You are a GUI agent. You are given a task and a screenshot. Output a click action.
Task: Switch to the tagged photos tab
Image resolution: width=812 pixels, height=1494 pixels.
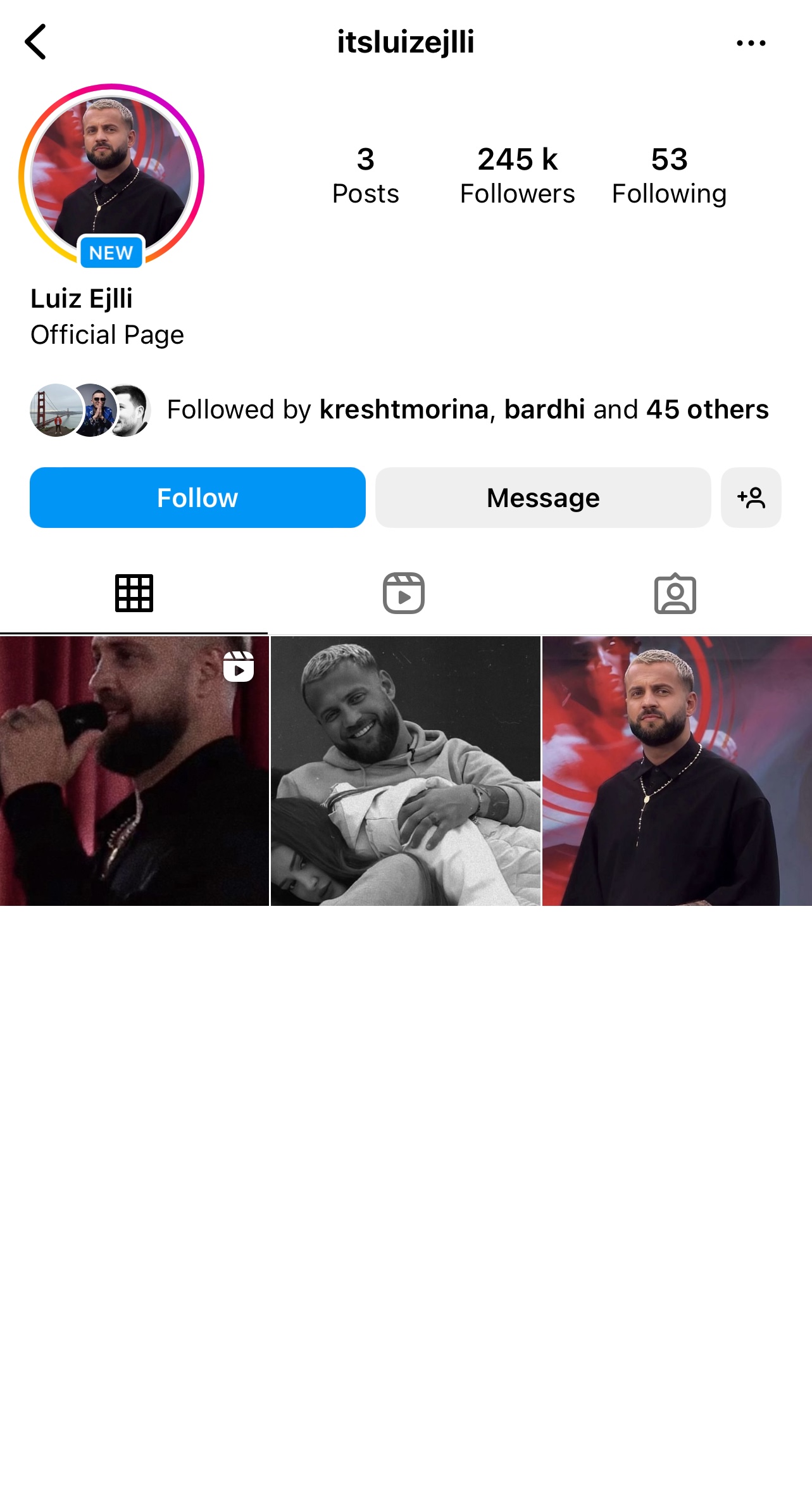[675, 593]
